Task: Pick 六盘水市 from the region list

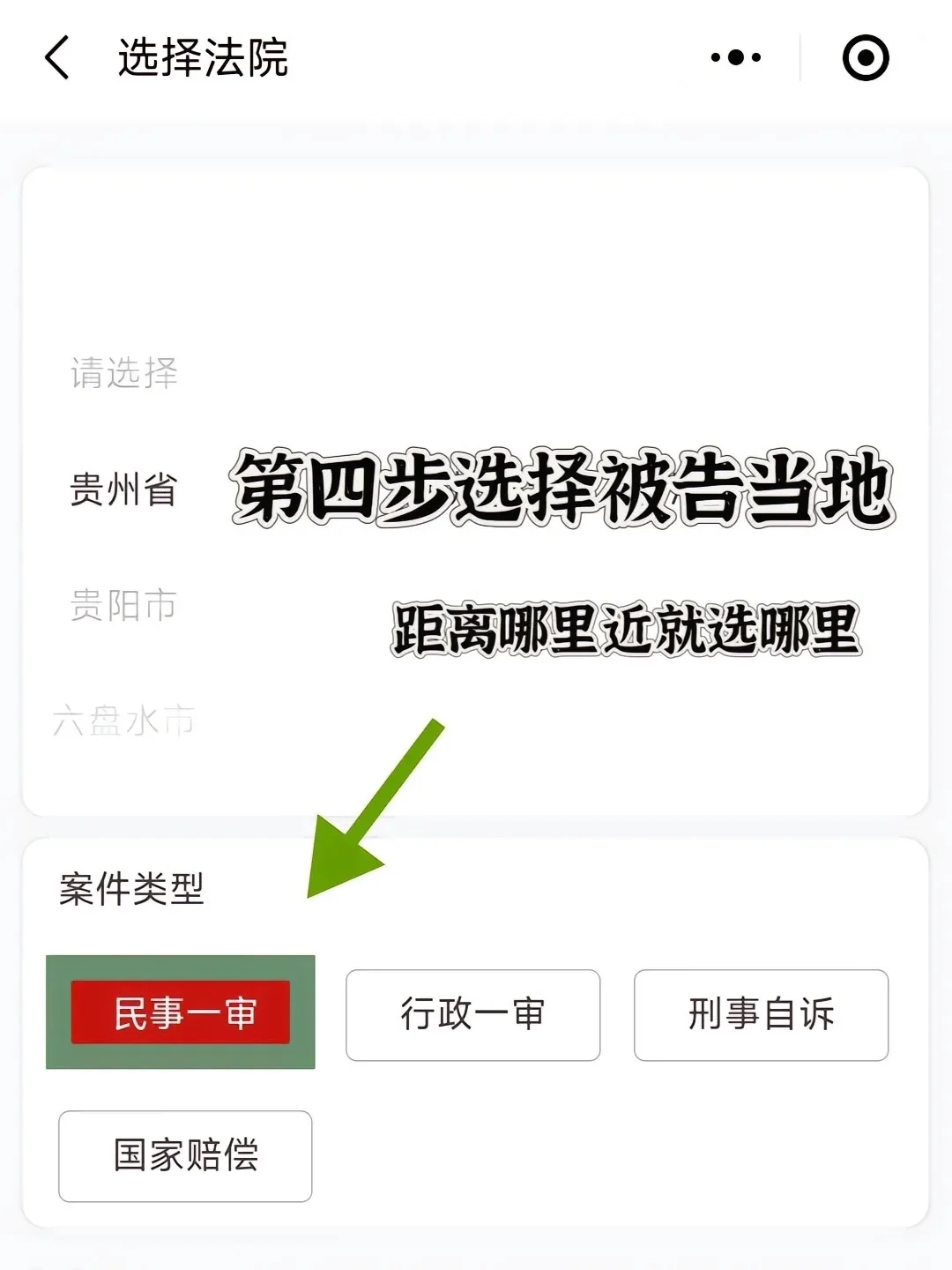Action: pyautogui.click(x=123, y=721)
